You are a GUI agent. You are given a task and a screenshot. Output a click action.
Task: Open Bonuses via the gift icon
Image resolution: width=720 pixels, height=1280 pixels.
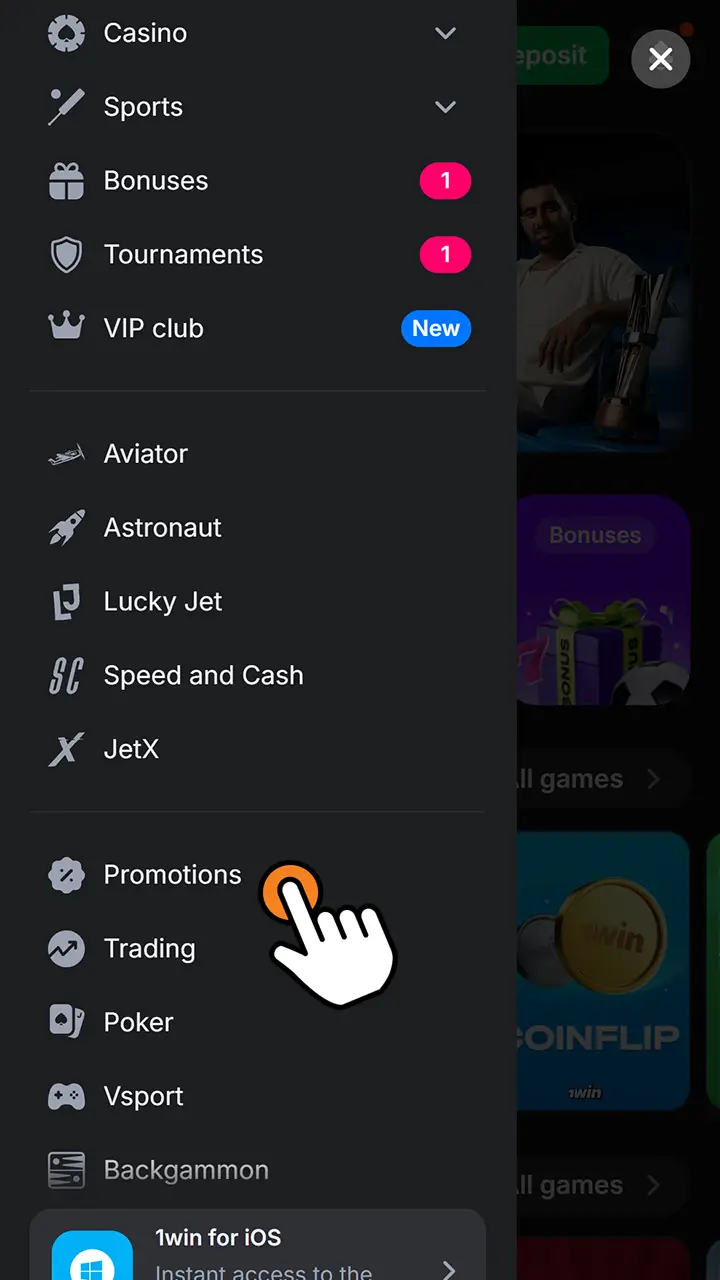tap(66, 181)
